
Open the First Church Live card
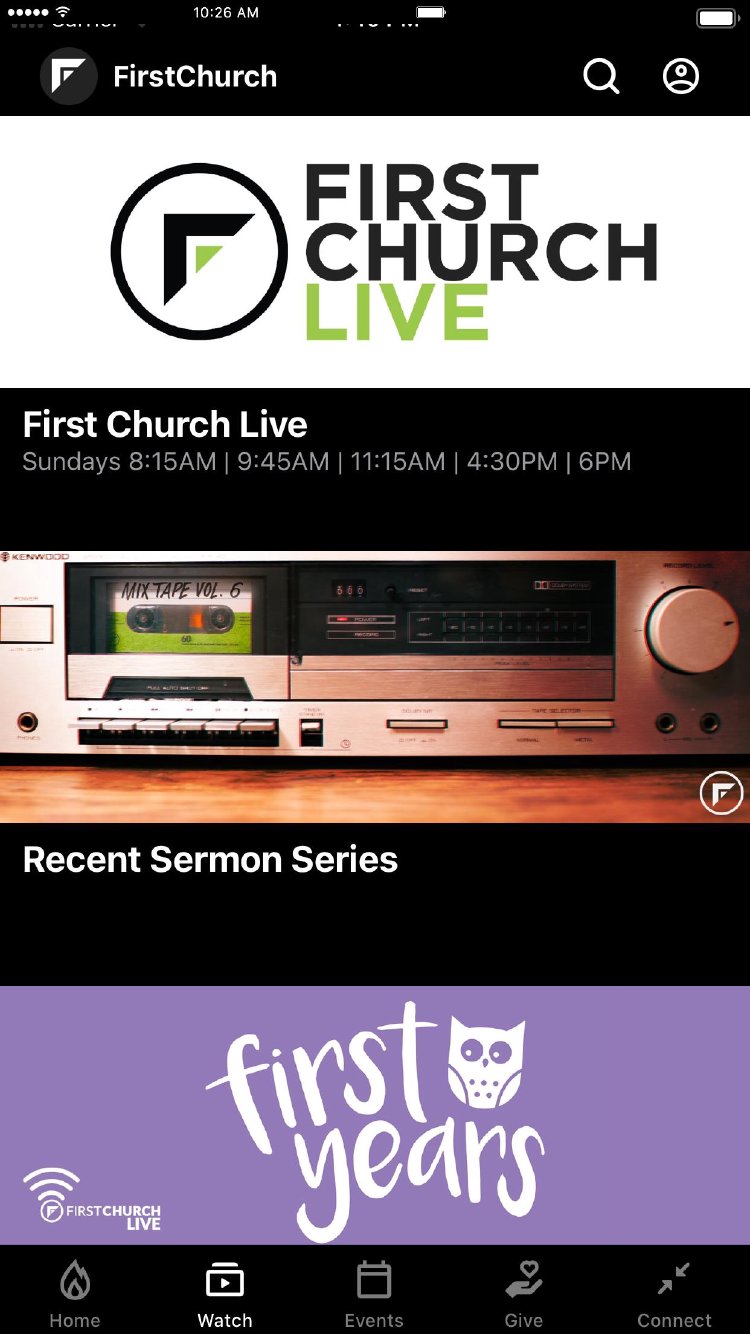coord(375,300)
